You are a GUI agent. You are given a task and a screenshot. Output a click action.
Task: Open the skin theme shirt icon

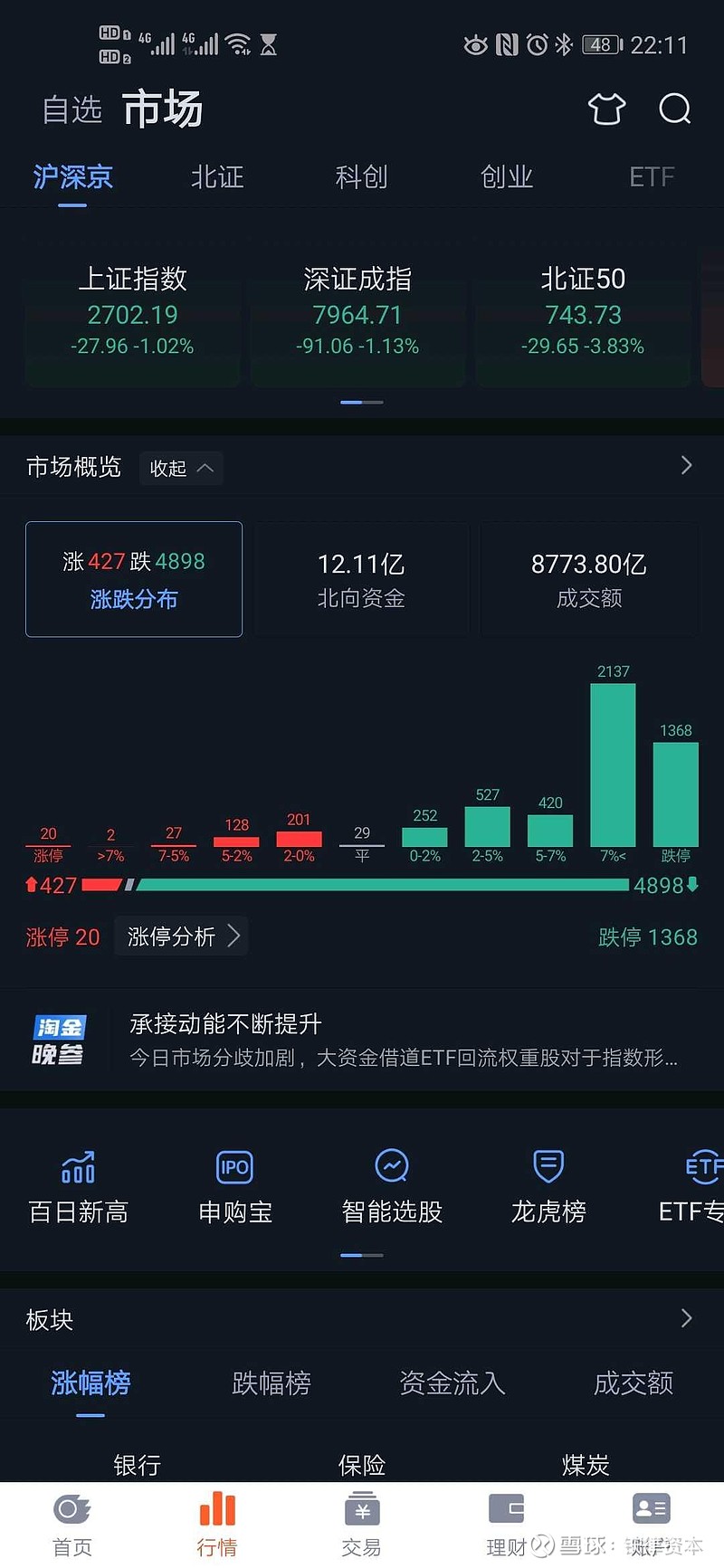[606, 109]
